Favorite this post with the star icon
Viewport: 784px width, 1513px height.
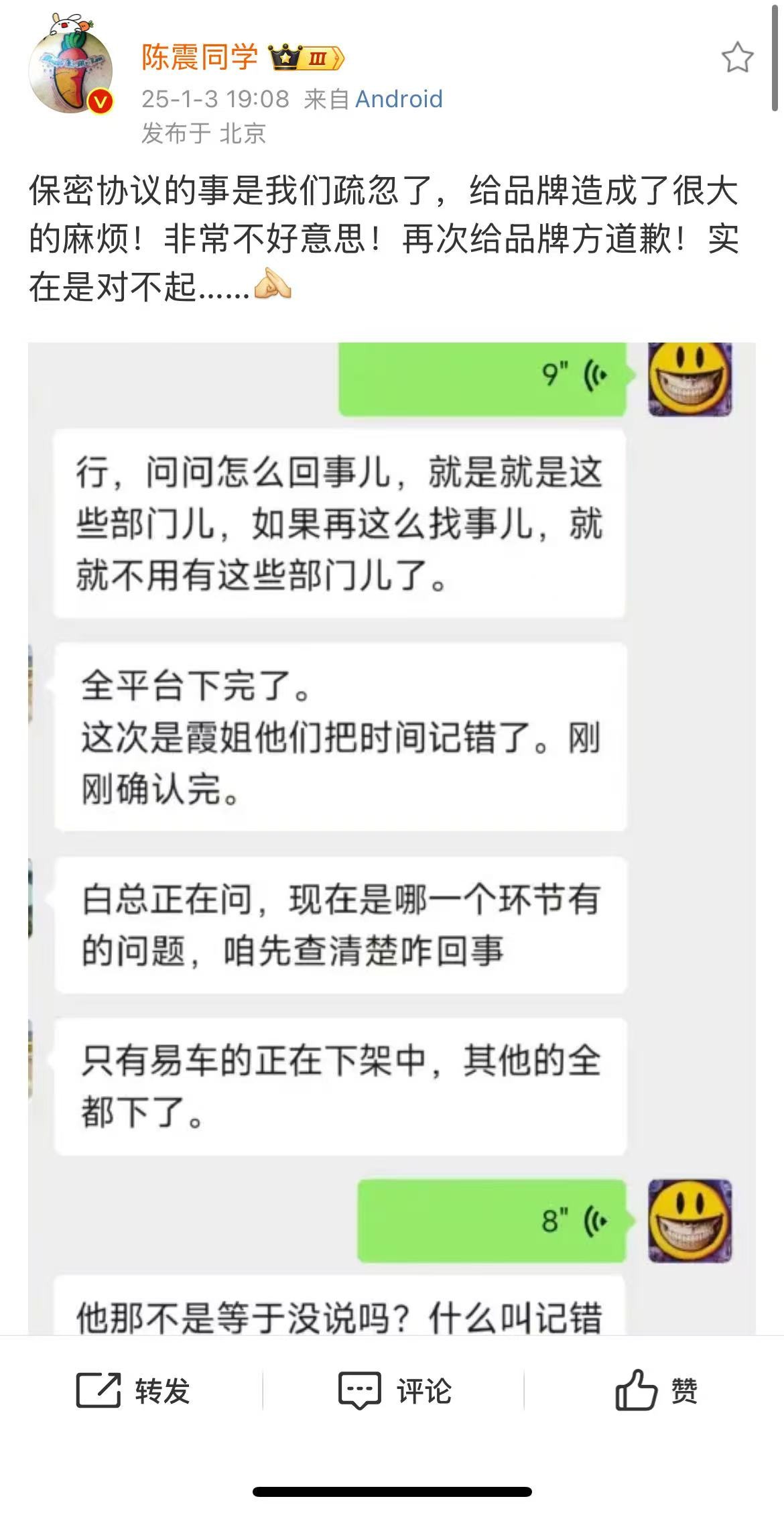click(737, 58)
